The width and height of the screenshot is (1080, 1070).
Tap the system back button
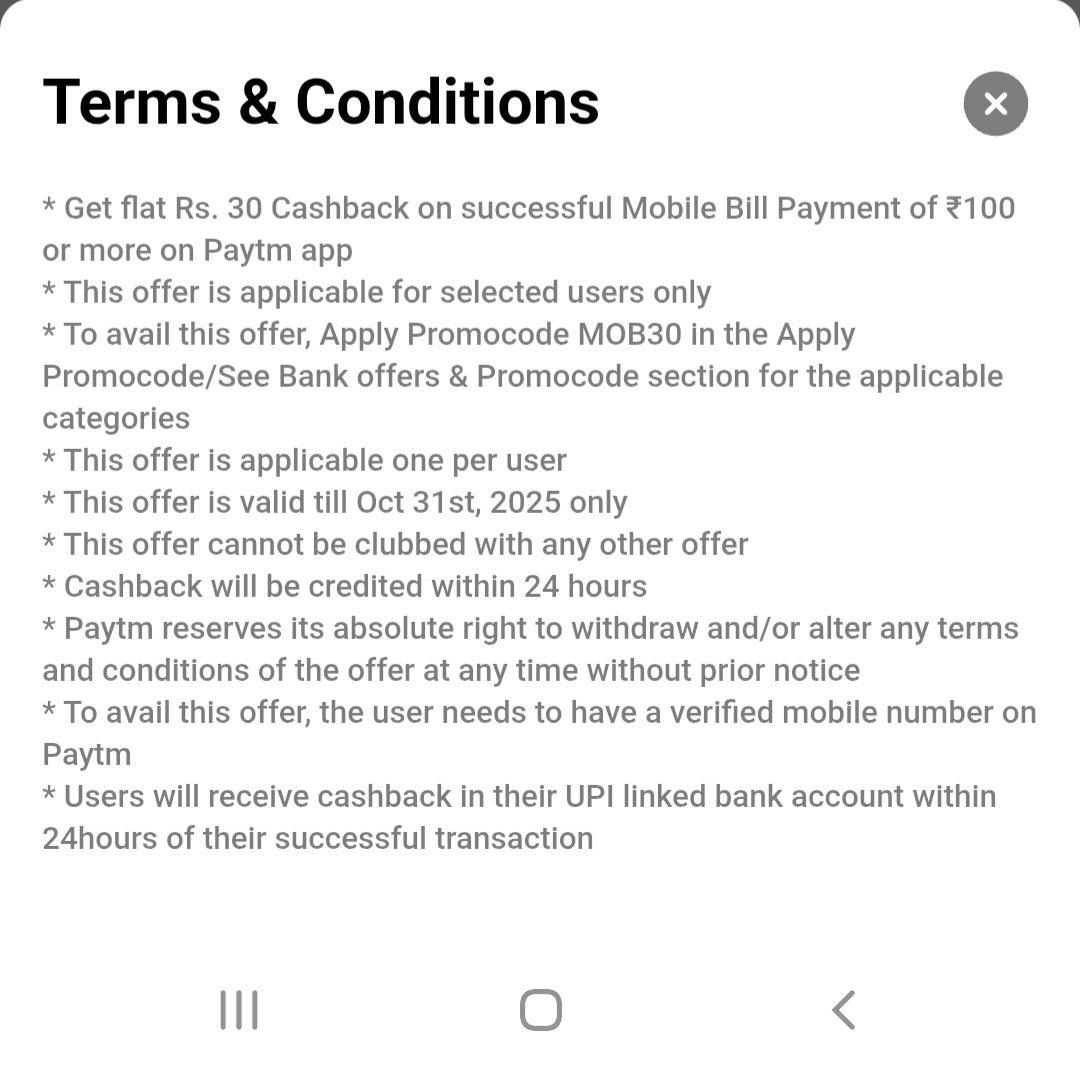coord(844,1010)
